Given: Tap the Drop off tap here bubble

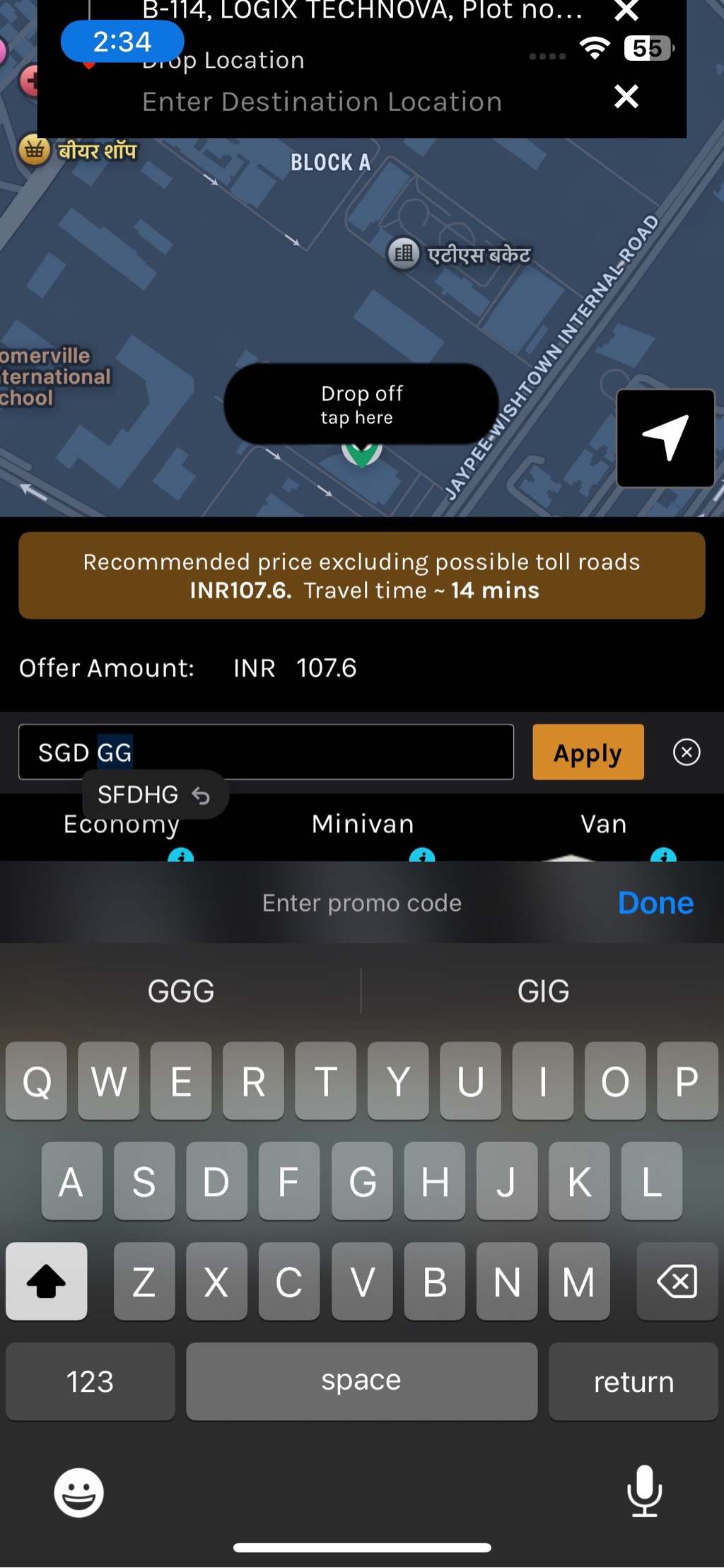Looking at the screenshot, I should (361, 405).
